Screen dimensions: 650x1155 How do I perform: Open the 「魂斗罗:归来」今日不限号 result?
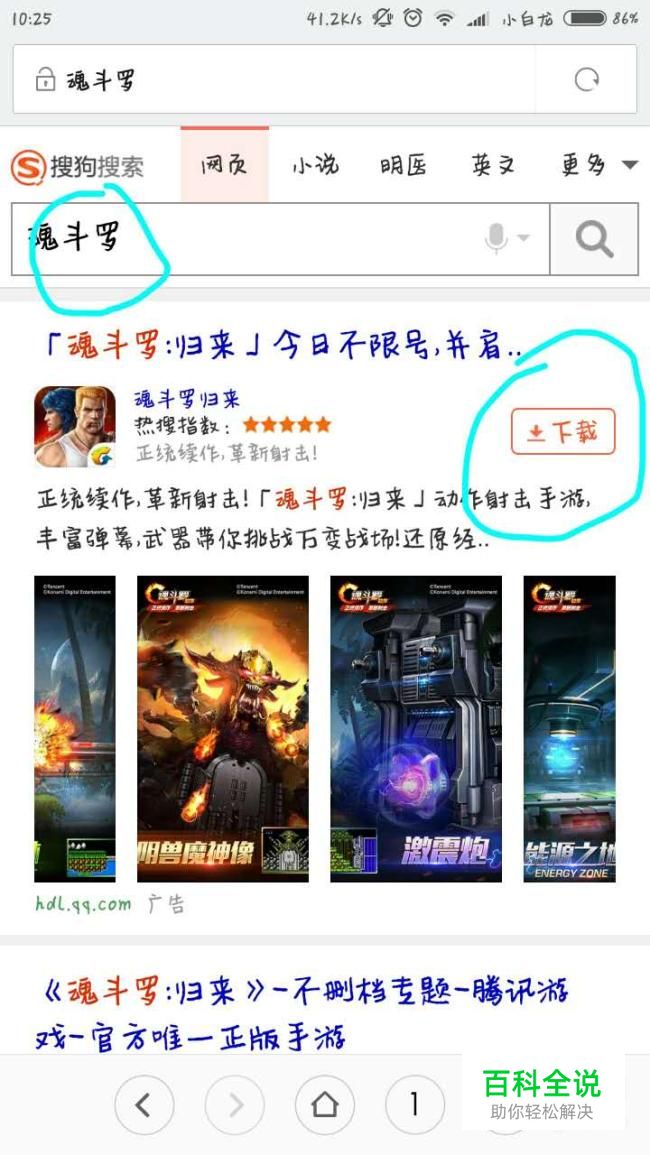pos(280,348)
